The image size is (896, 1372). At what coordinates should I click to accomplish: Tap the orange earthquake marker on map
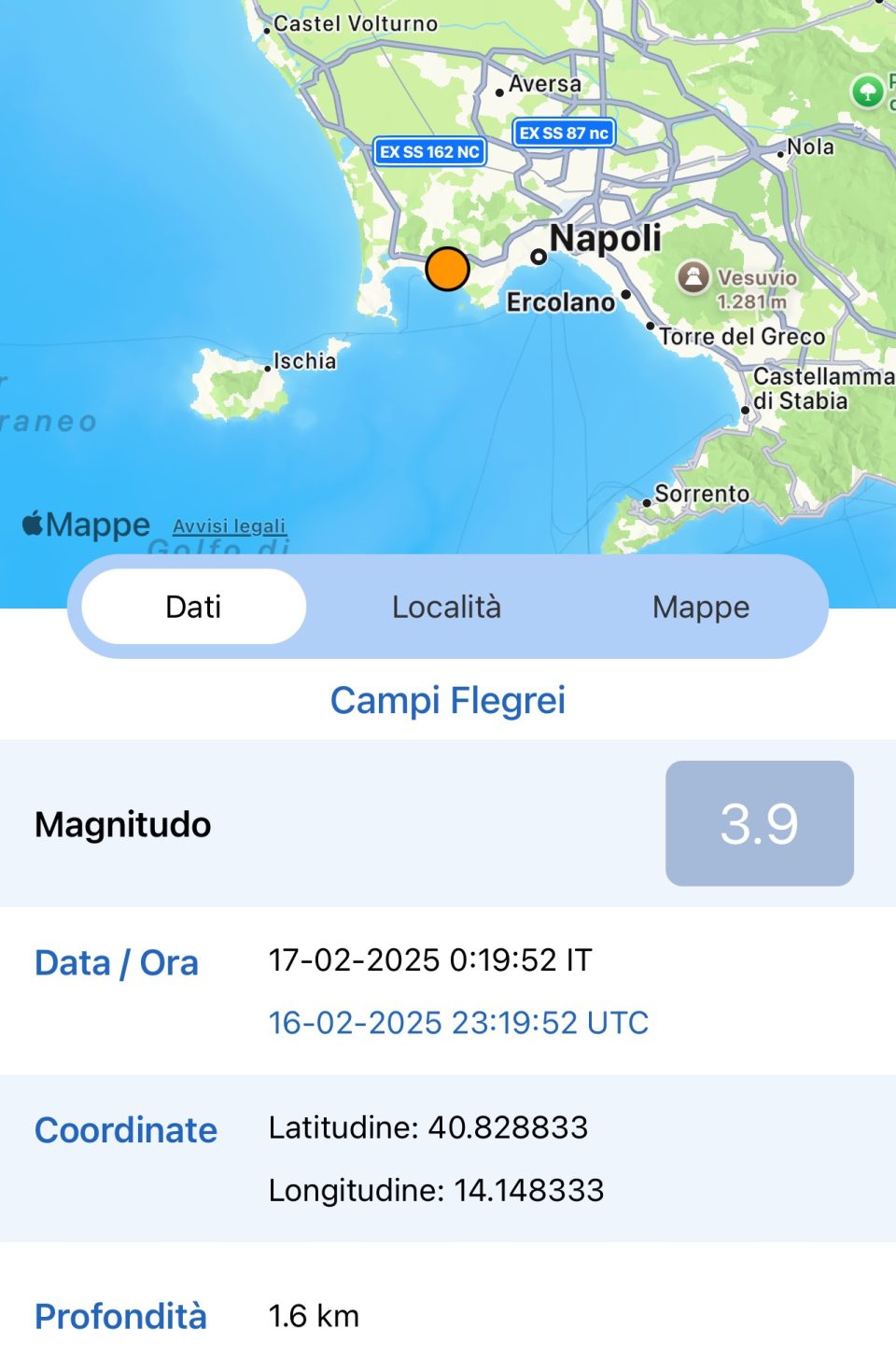[447, 269]
